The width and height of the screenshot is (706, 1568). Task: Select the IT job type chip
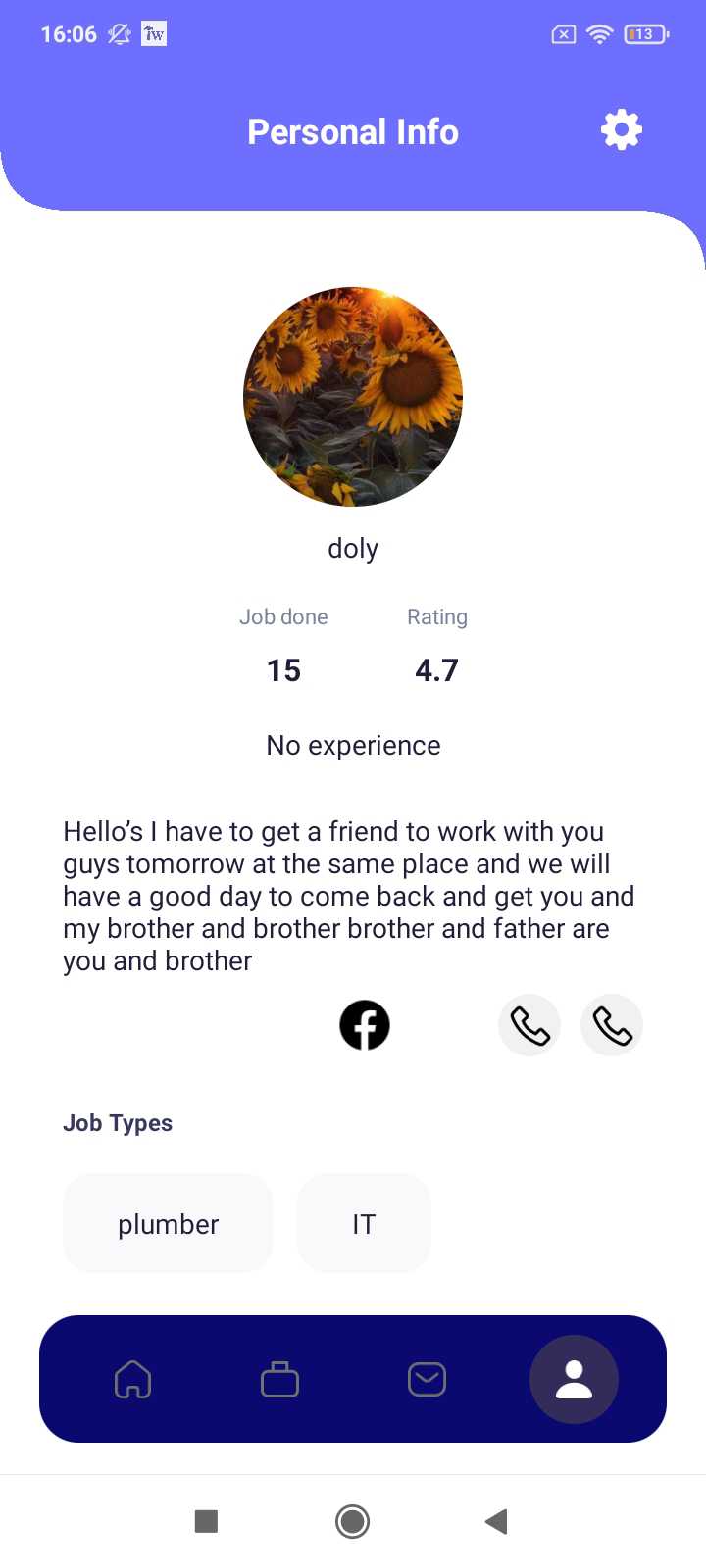coord(364,1224)
